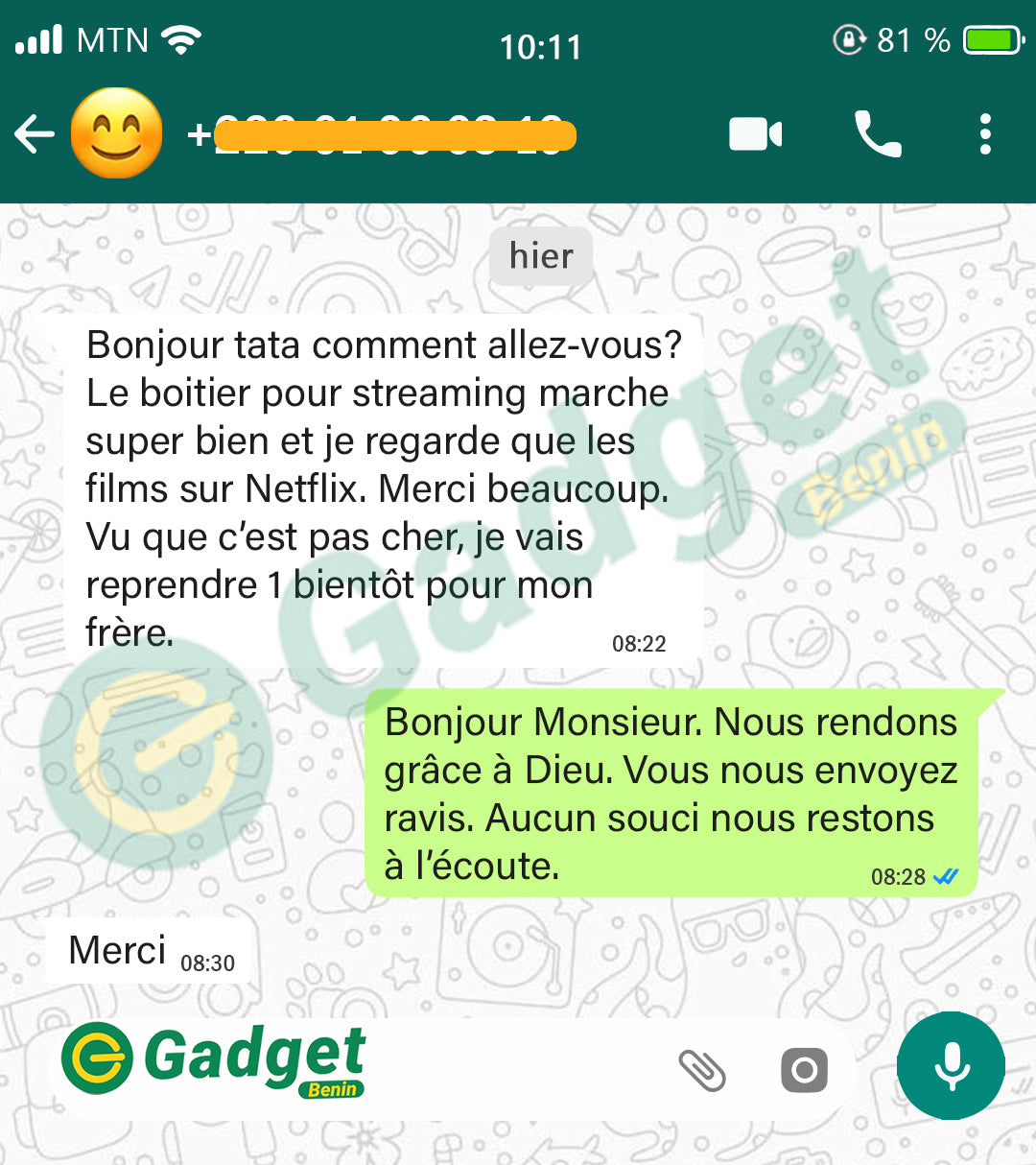Open the camera from the message bar

[804, 1070]
